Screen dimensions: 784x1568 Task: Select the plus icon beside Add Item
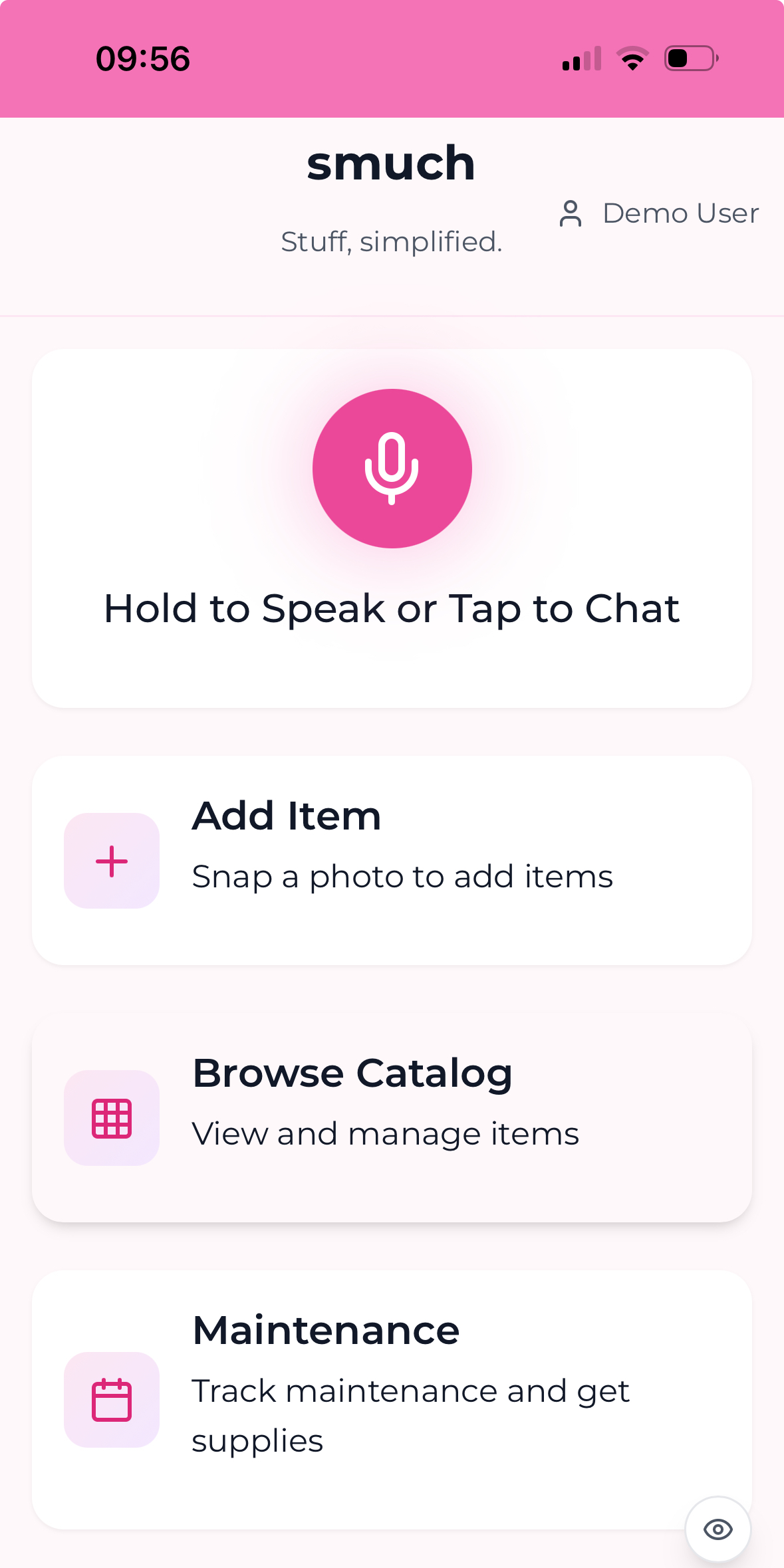tap(110, 861)
